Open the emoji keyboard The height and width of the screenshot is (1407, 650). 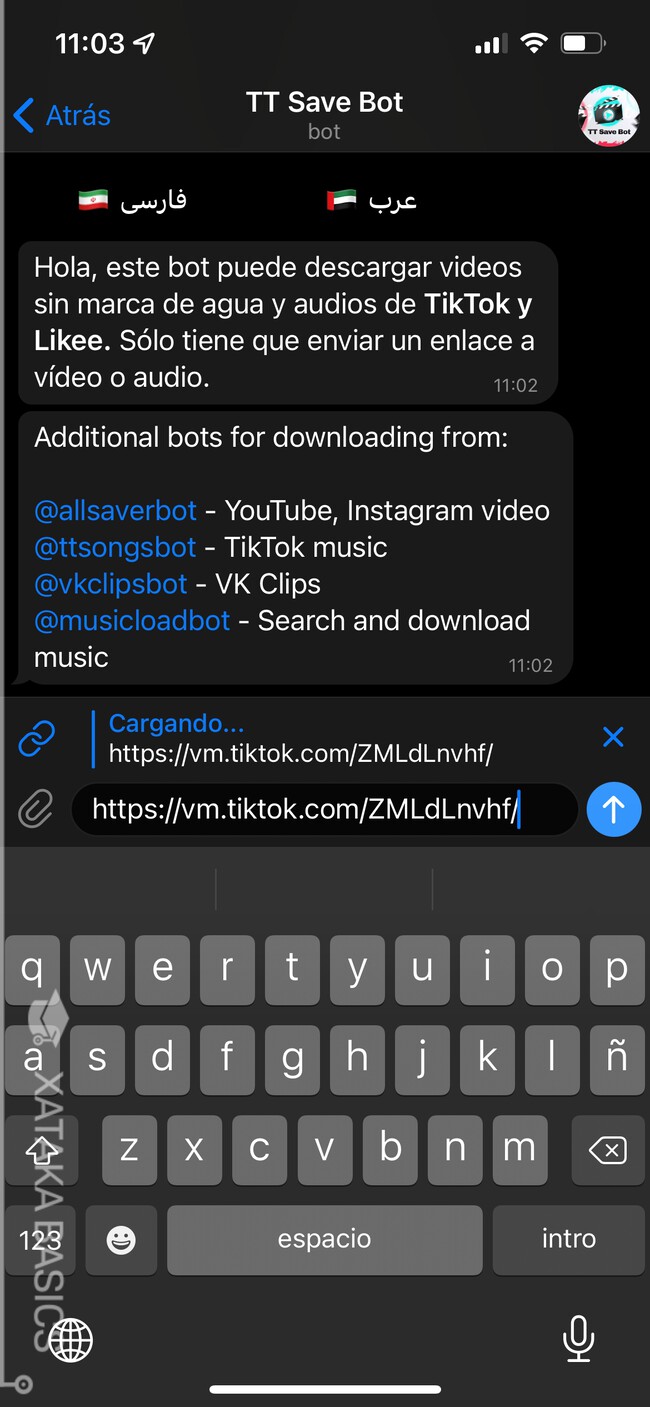point(121,1240)
